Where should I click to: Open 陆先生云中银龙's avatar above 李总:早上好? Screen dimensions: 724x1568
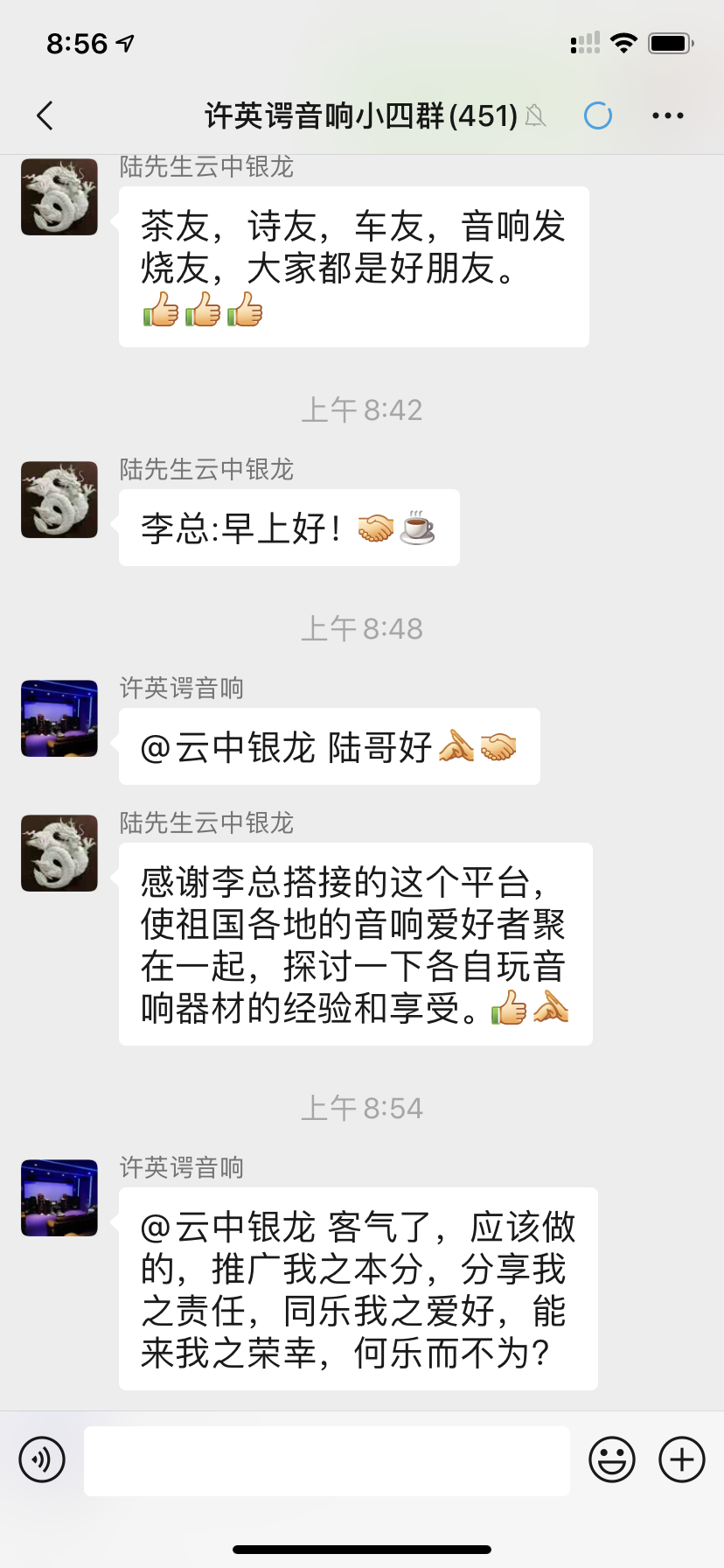(59, 500)
